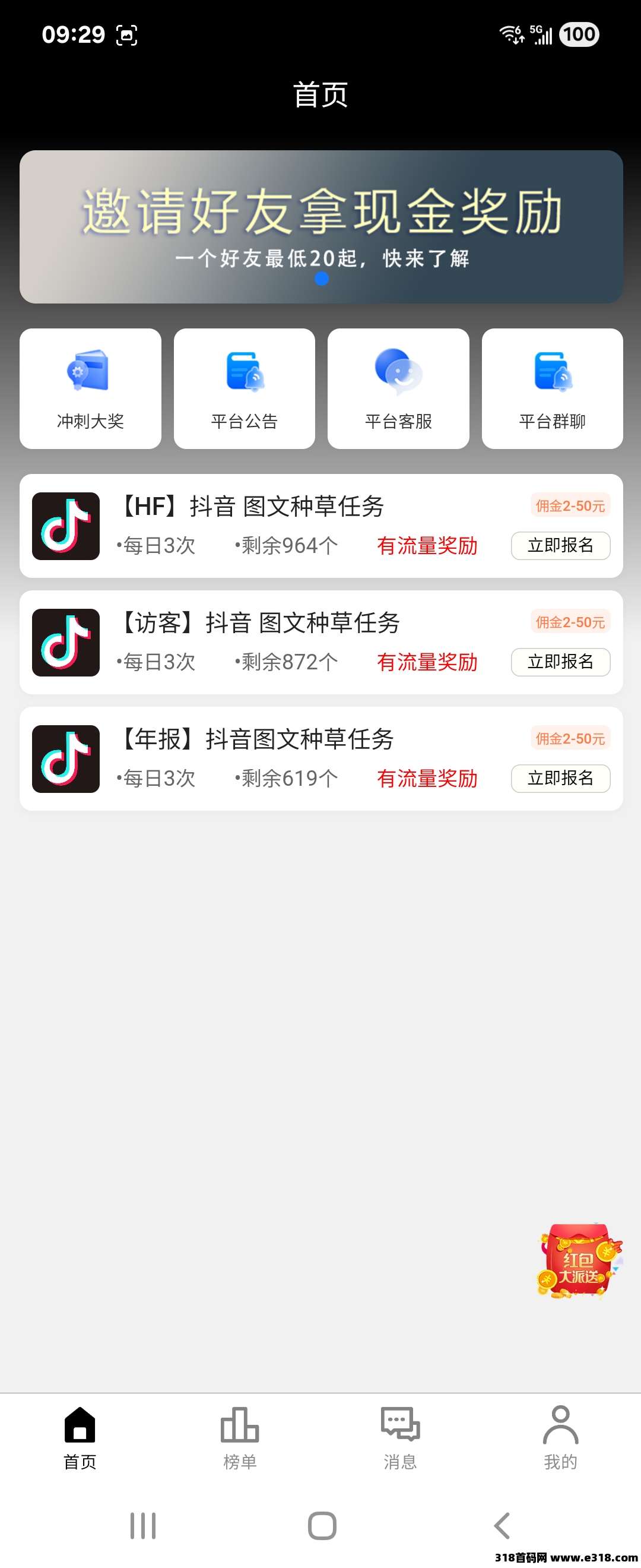Viewport: 641px width, 1568px height.
Task: Register for the 【年报】 task via 立即报名
Action: (560, 778)
